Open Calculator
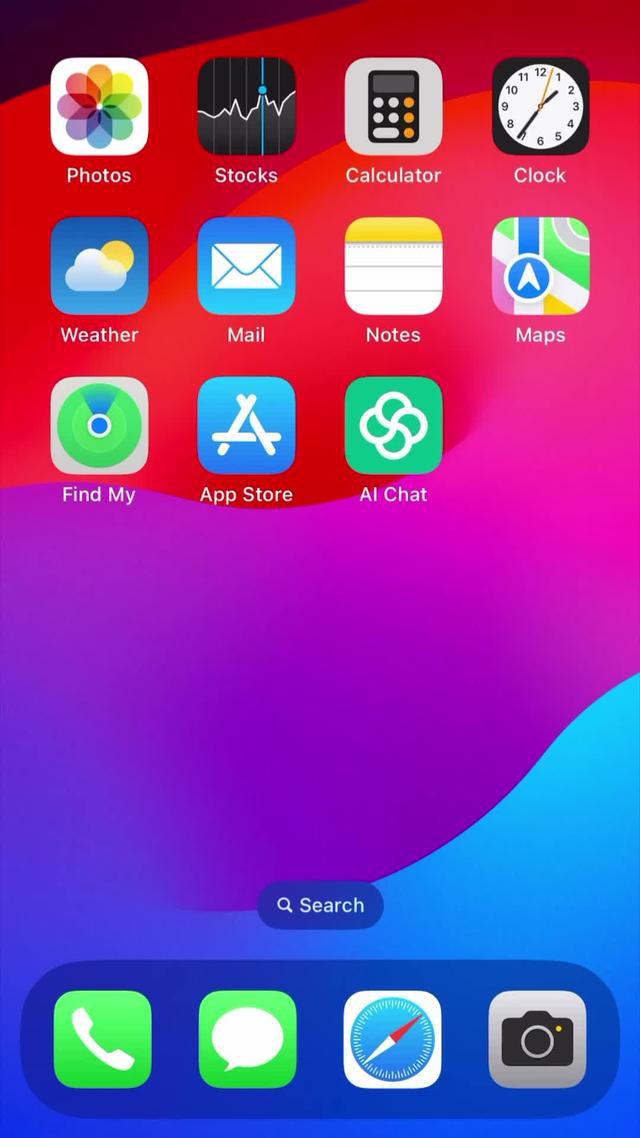 [393, 106]
